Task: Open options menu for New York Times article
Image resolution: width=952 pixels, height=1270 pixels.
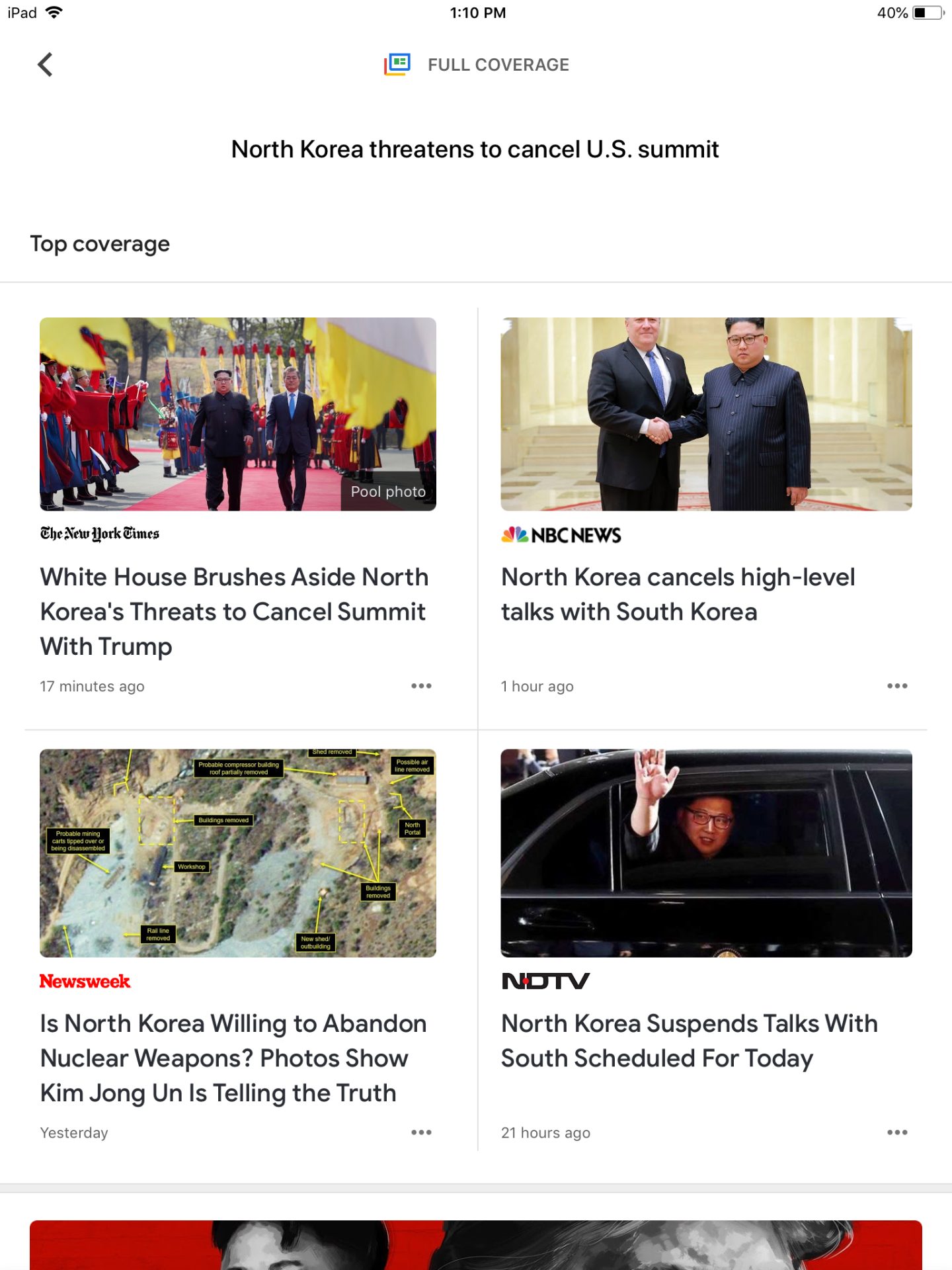Action: tap(422, 686)
